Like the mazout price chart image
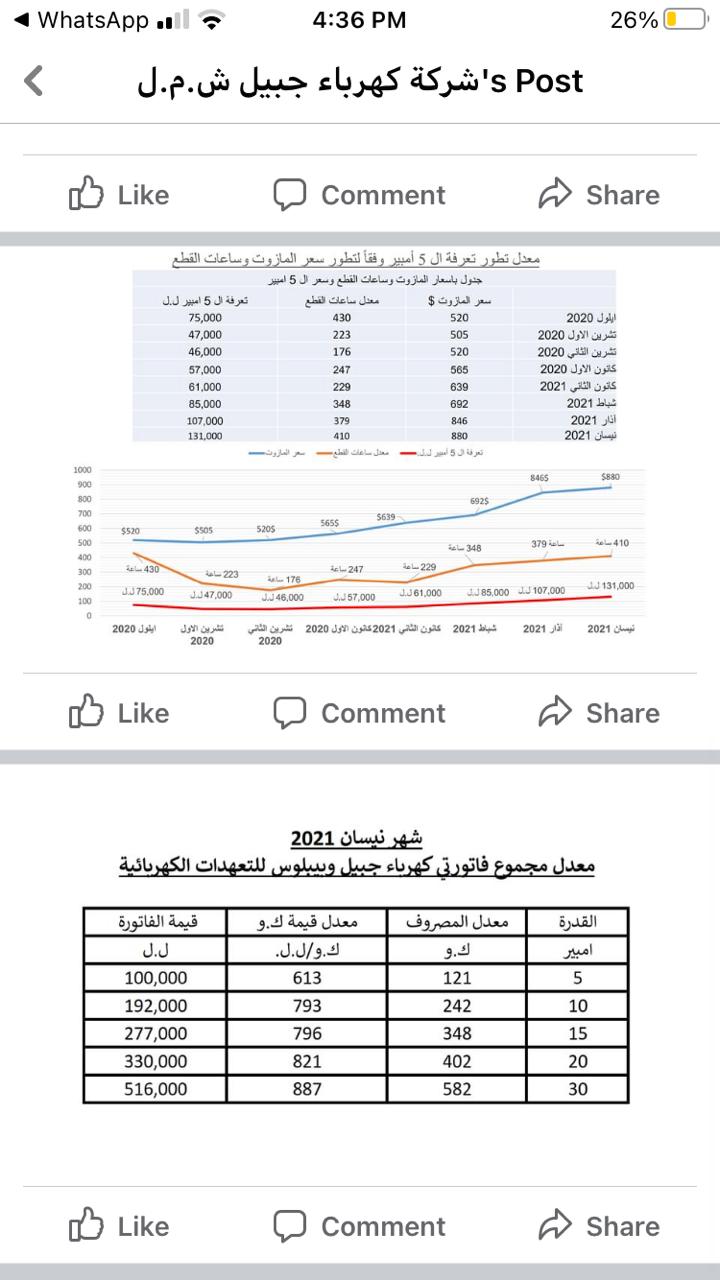This screenshot has height=1280, width=720. [x=119, y=713]
